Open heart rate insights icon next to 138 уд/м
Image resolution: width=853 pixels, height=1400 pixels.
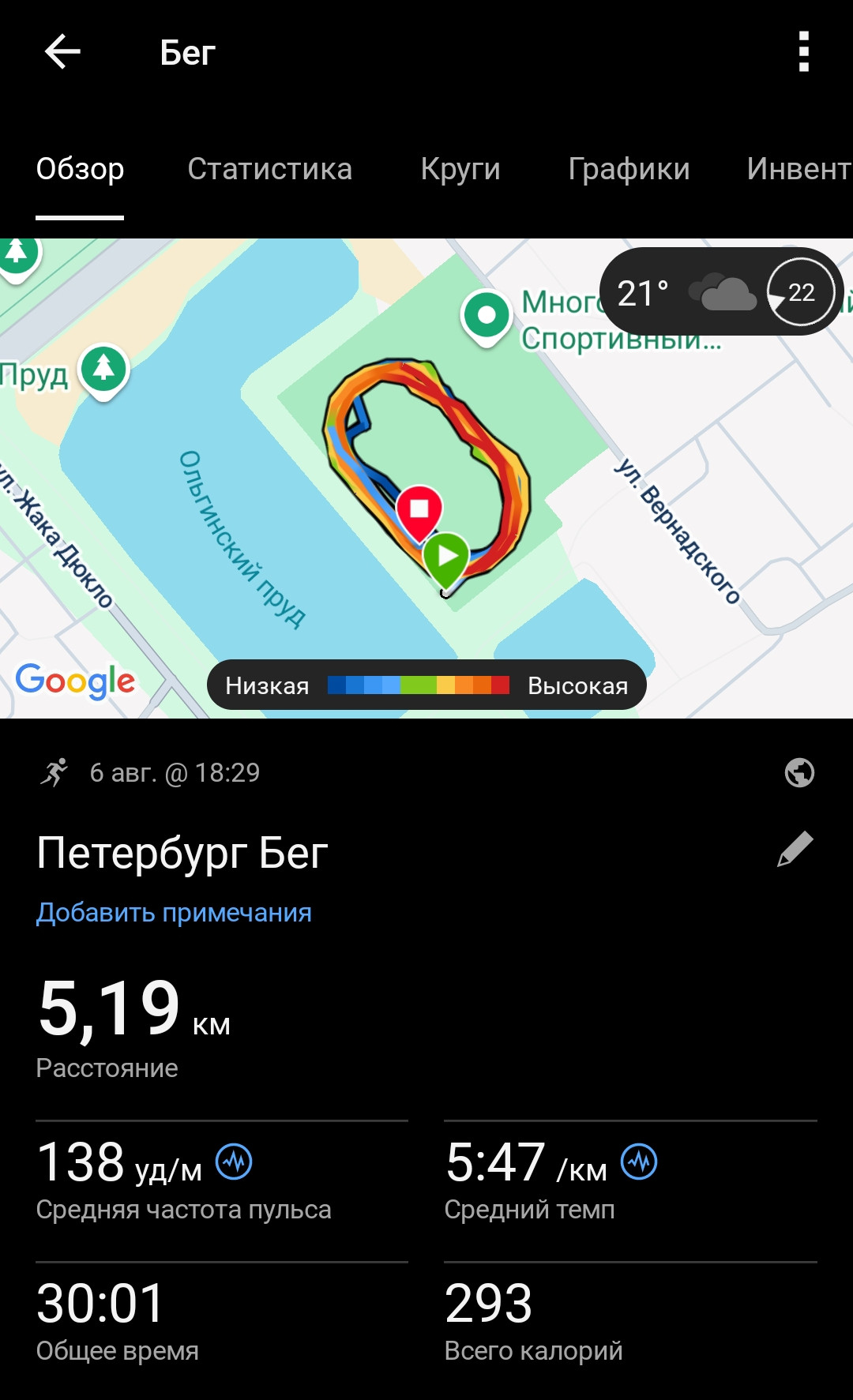pos(235,1162)
